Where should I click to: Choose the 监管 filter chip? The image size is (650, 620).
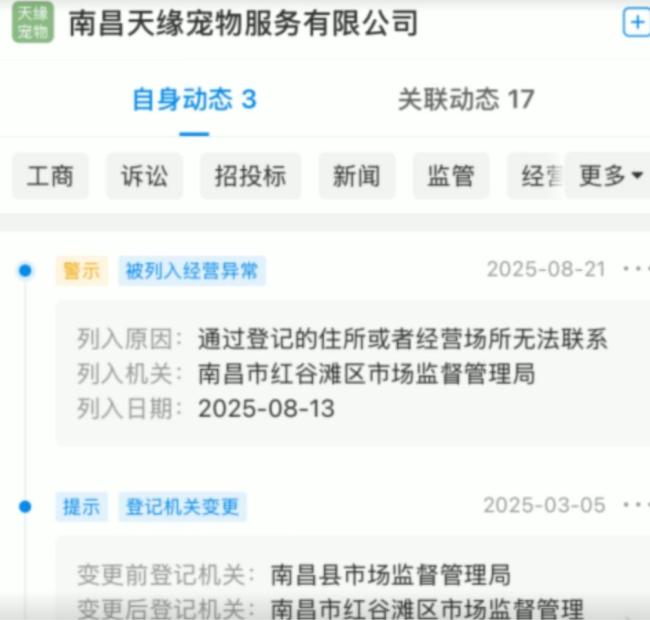(x=450, y=177)
